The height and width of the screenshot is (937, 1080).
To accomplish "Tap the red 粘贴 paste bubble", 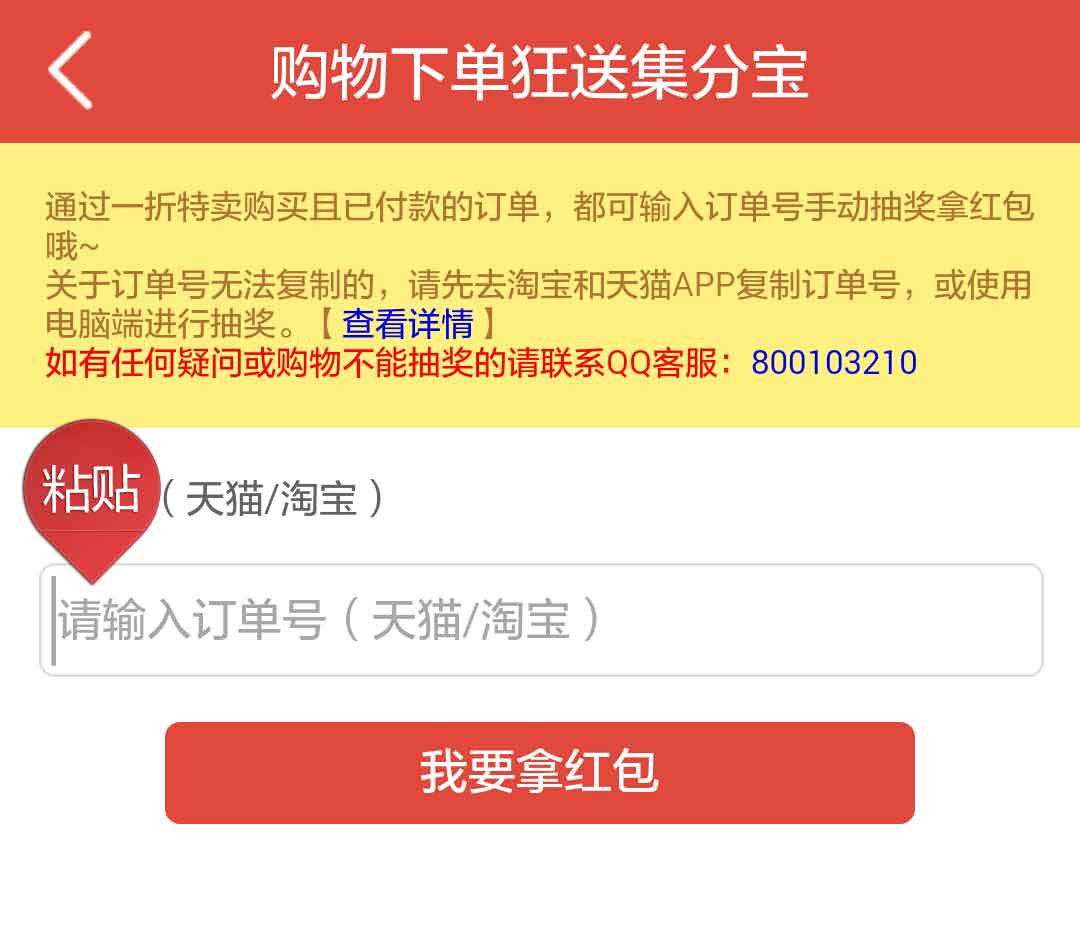I will pyautogui.click(x=90, y=490).
